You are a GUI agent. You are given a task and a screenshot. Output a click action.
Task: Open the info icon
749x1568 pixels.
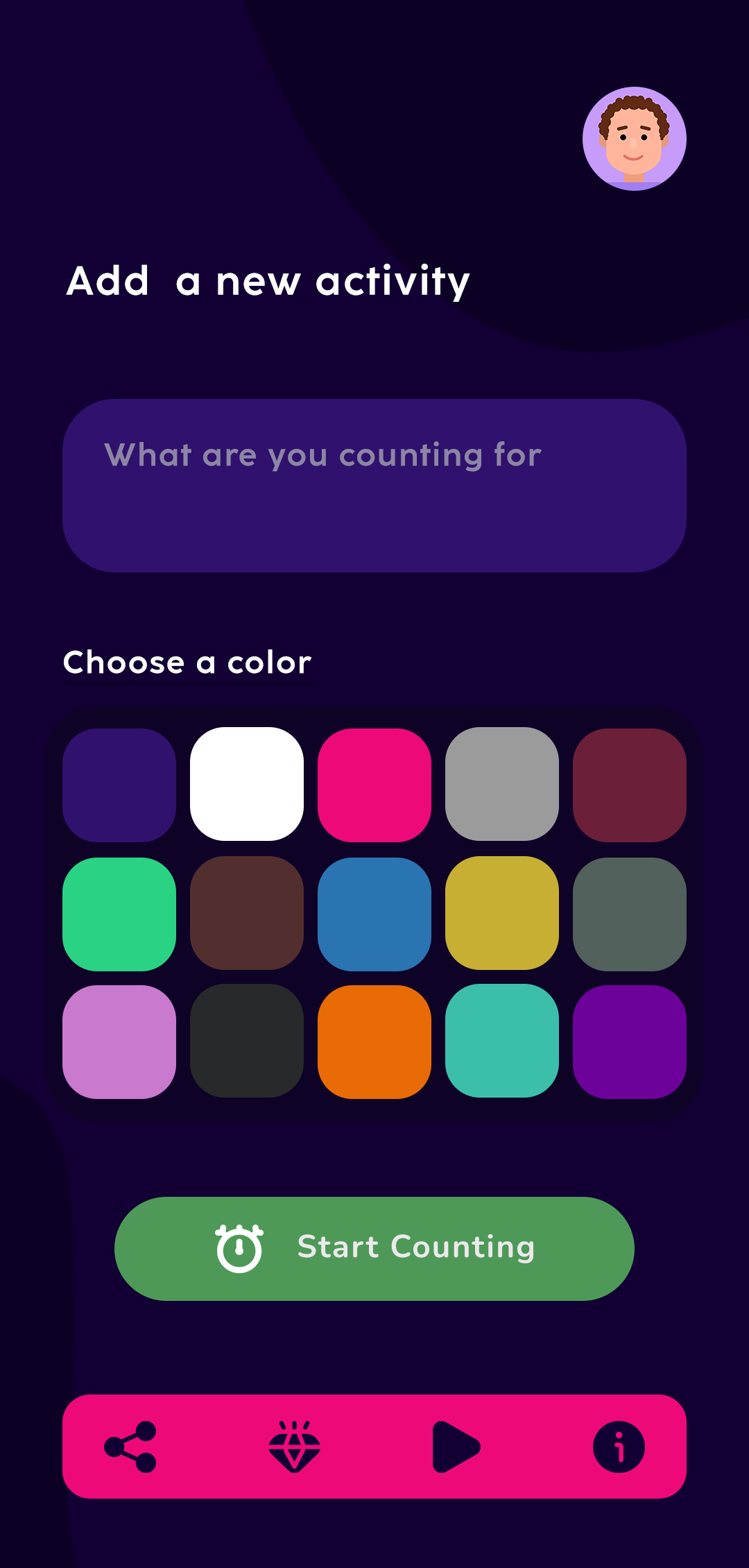pyautogui.click(x=619, y=1447)
